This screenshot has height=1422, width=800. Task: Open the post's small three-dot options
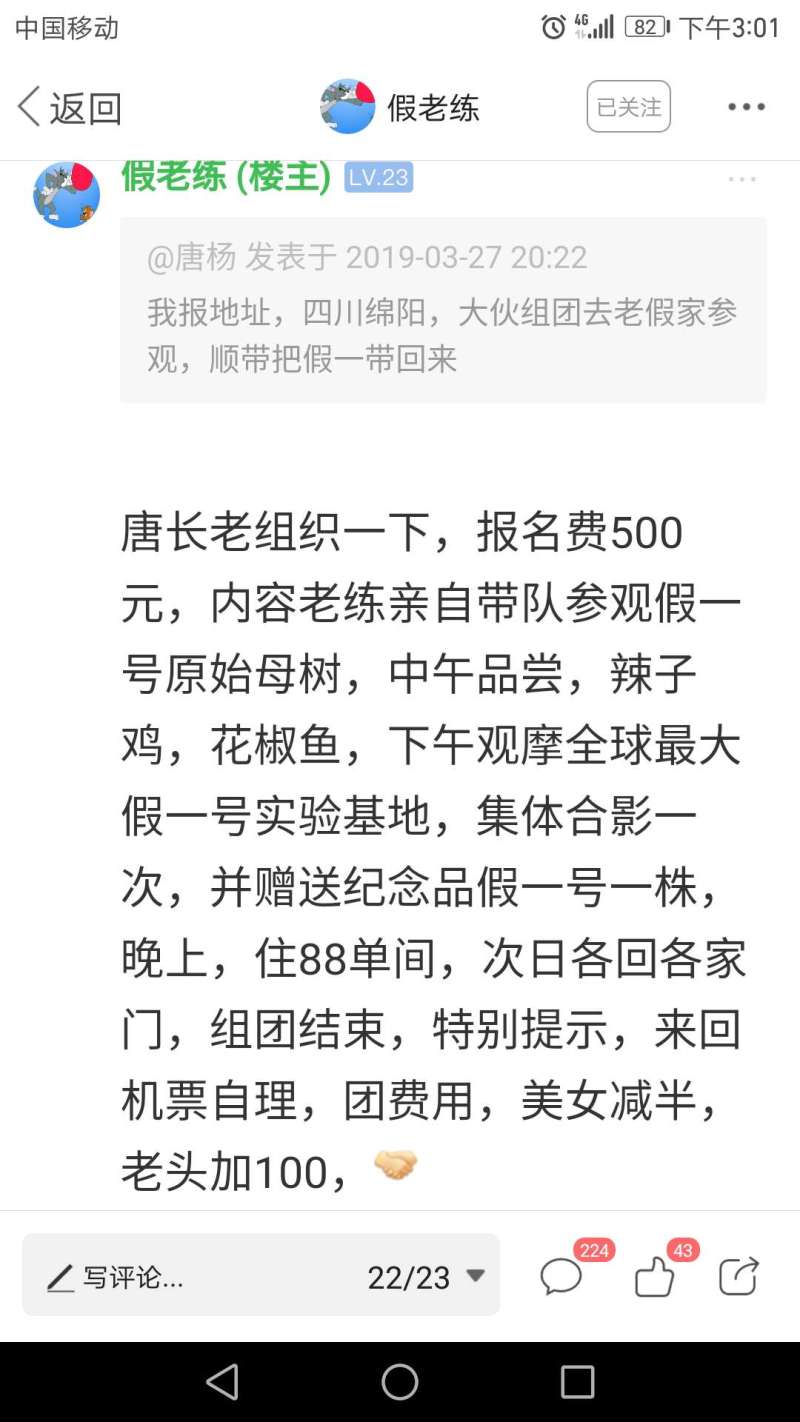pyautogui.click(x=742, y=180)
